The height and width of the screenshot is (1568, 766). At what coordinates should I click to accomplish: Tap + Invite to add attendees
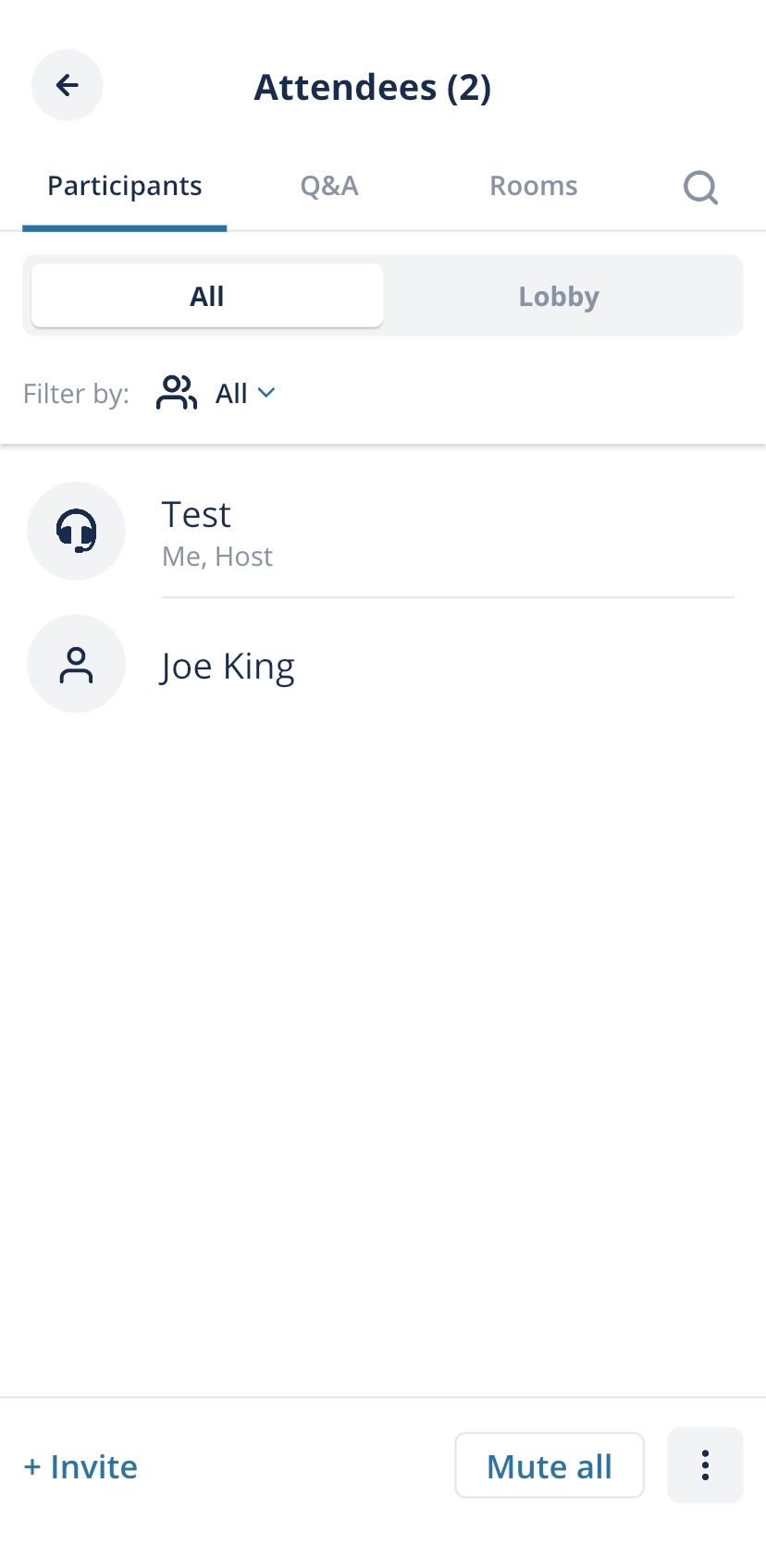tap(80, 1466)
